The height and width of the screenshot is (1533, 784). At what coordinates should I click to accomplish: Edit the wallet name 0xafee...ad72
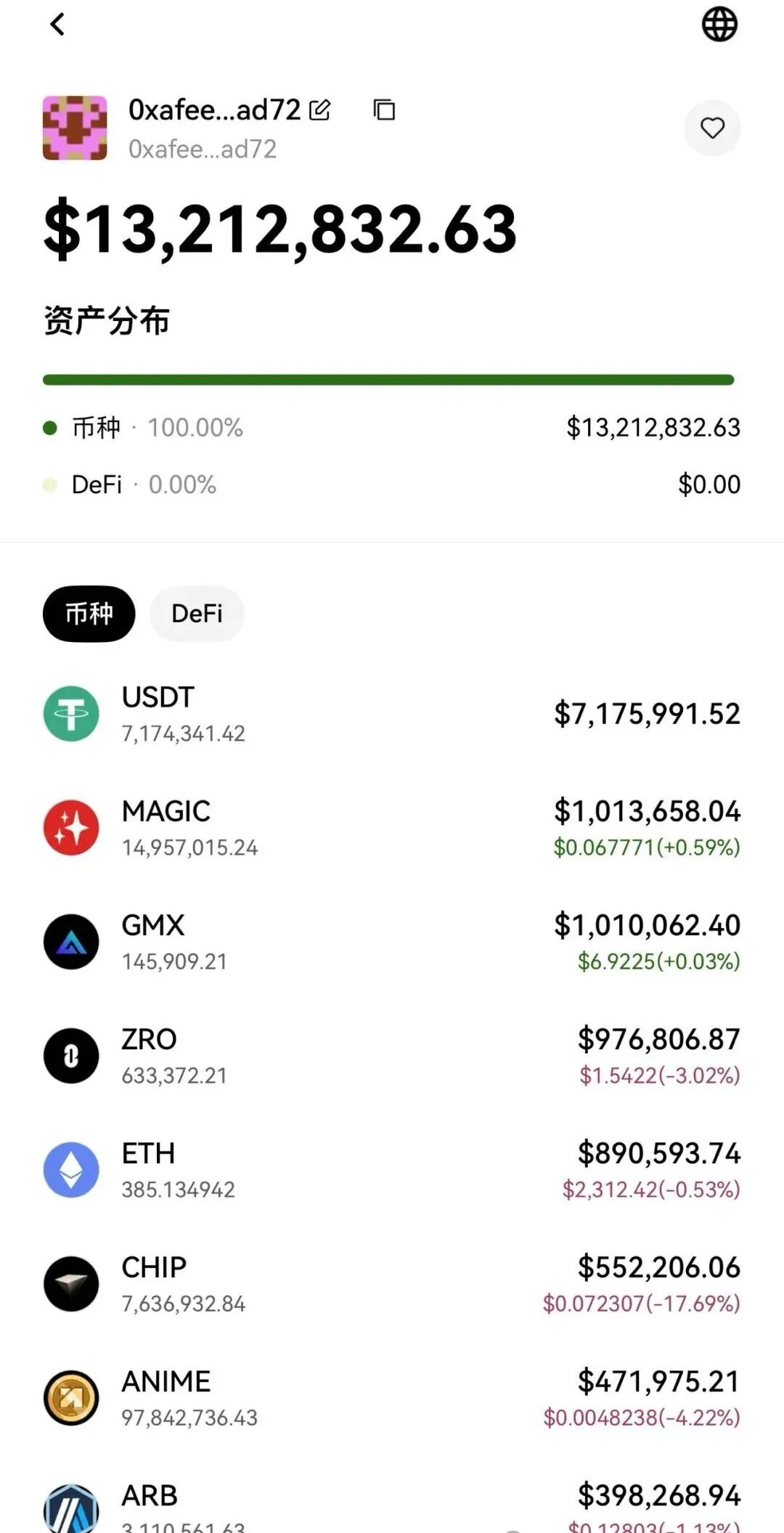319,110
